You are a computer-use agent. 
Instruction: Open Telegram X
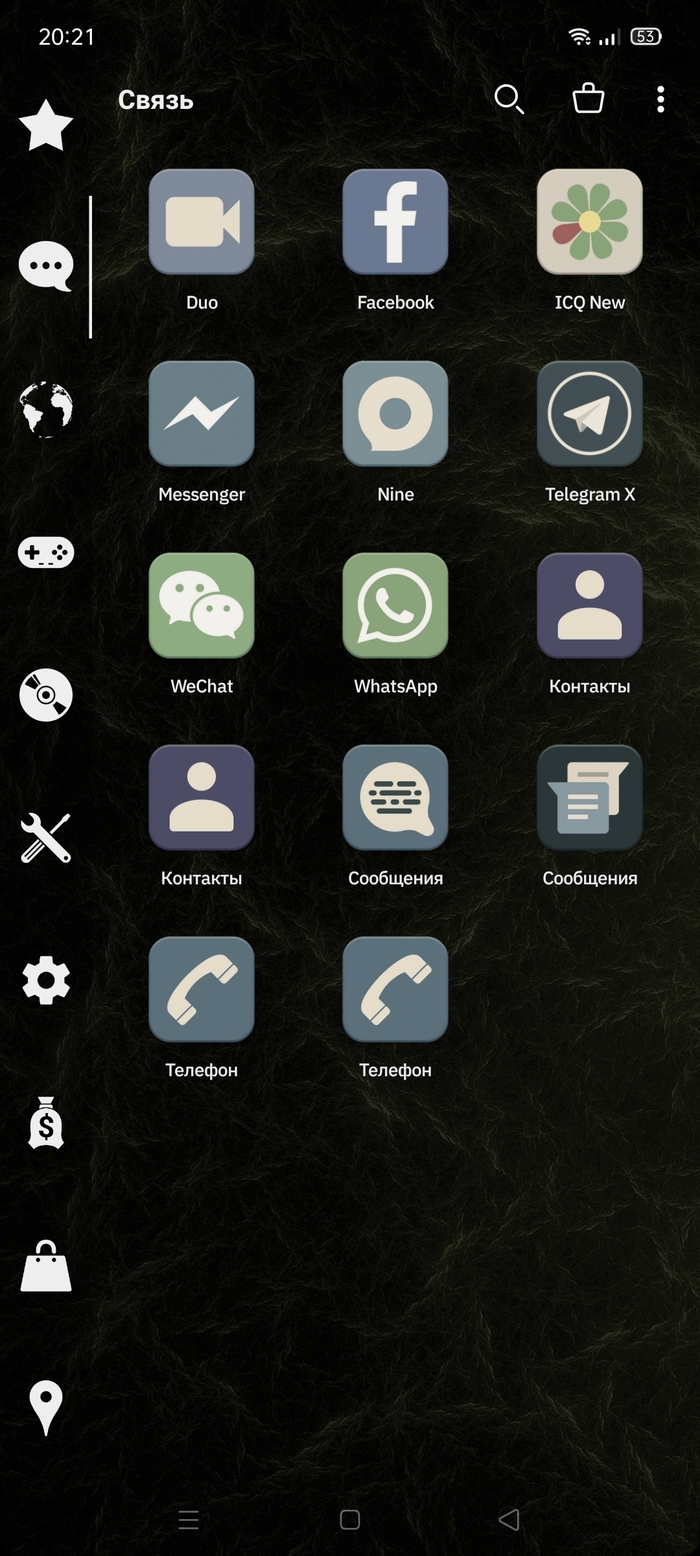pyautogui.click(x=589, y=414)
